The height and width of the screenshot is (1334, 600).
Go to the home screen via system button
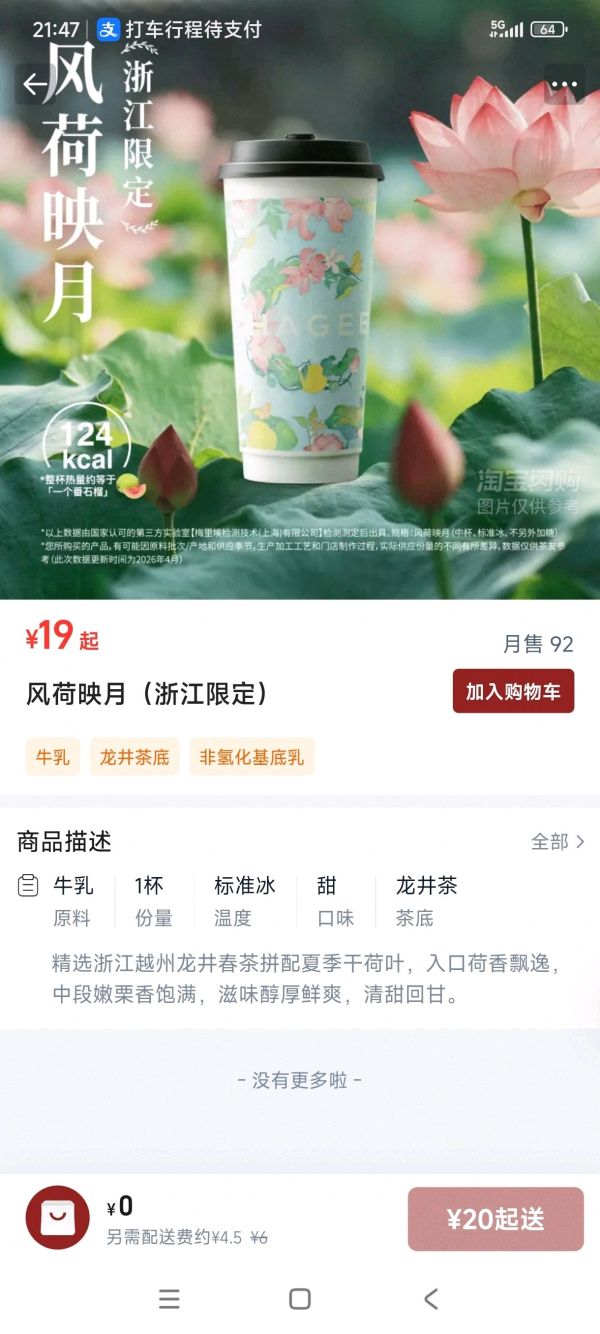(300, 1299)
